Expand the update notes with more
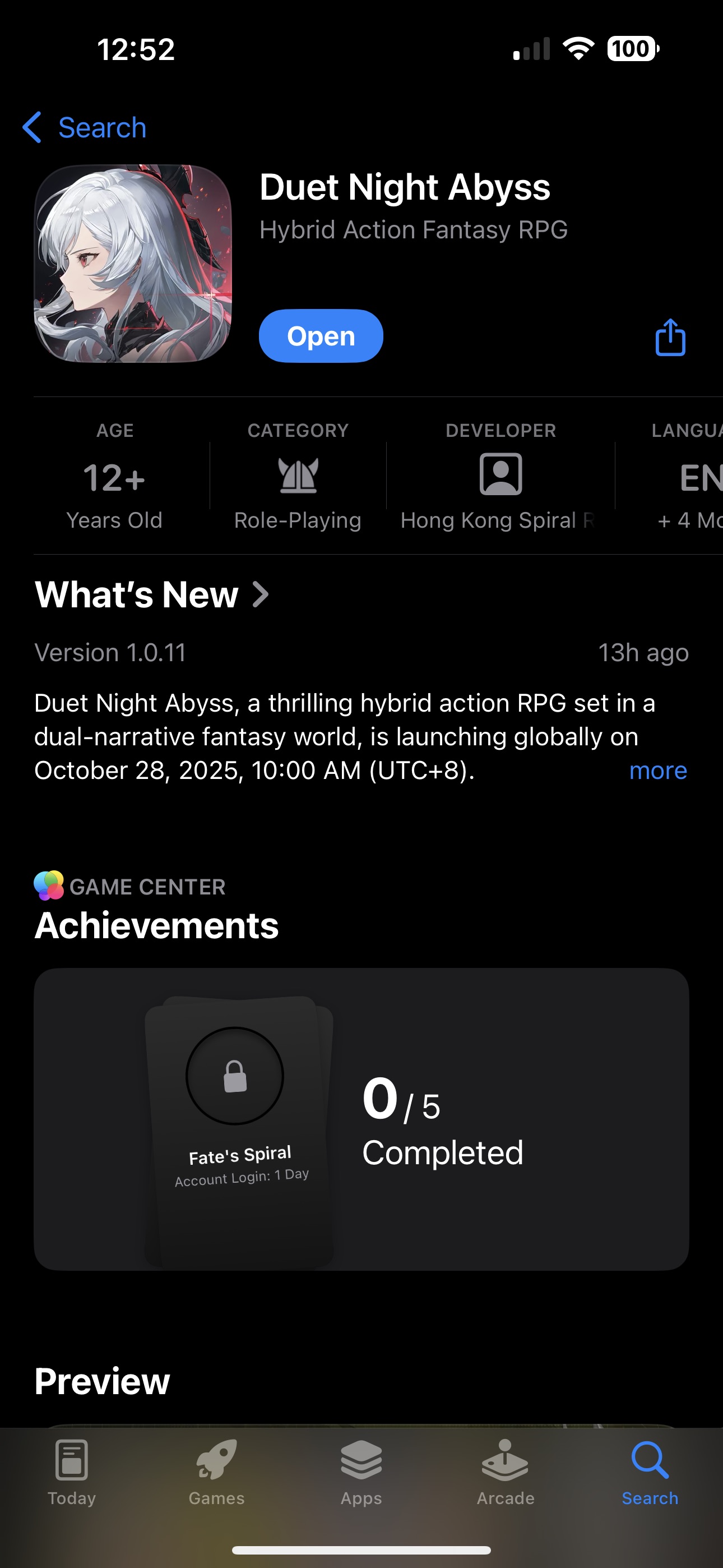 pos(657,771)
